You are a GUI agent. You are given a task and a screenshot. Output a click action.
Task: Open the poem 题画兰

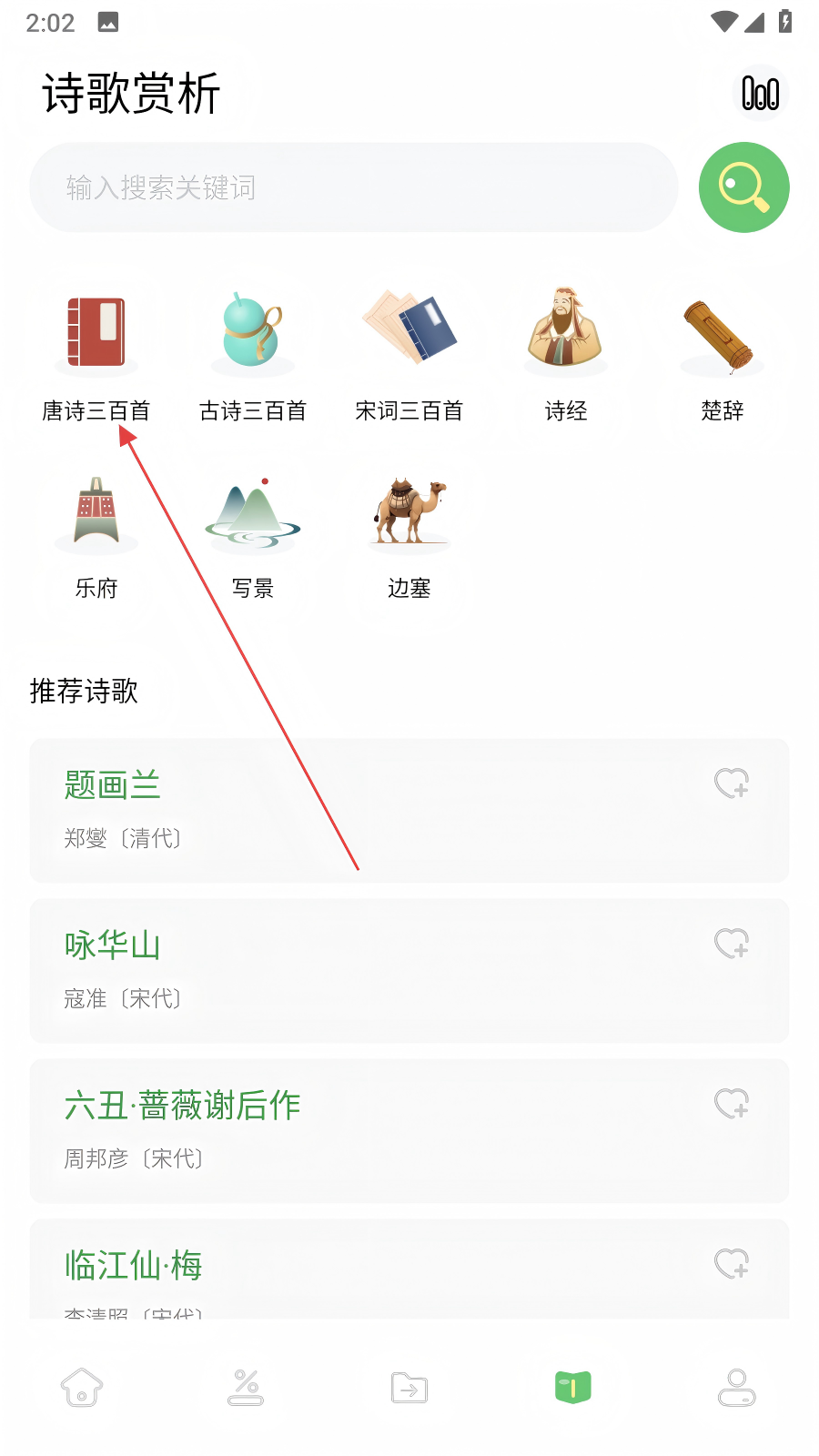409,811
